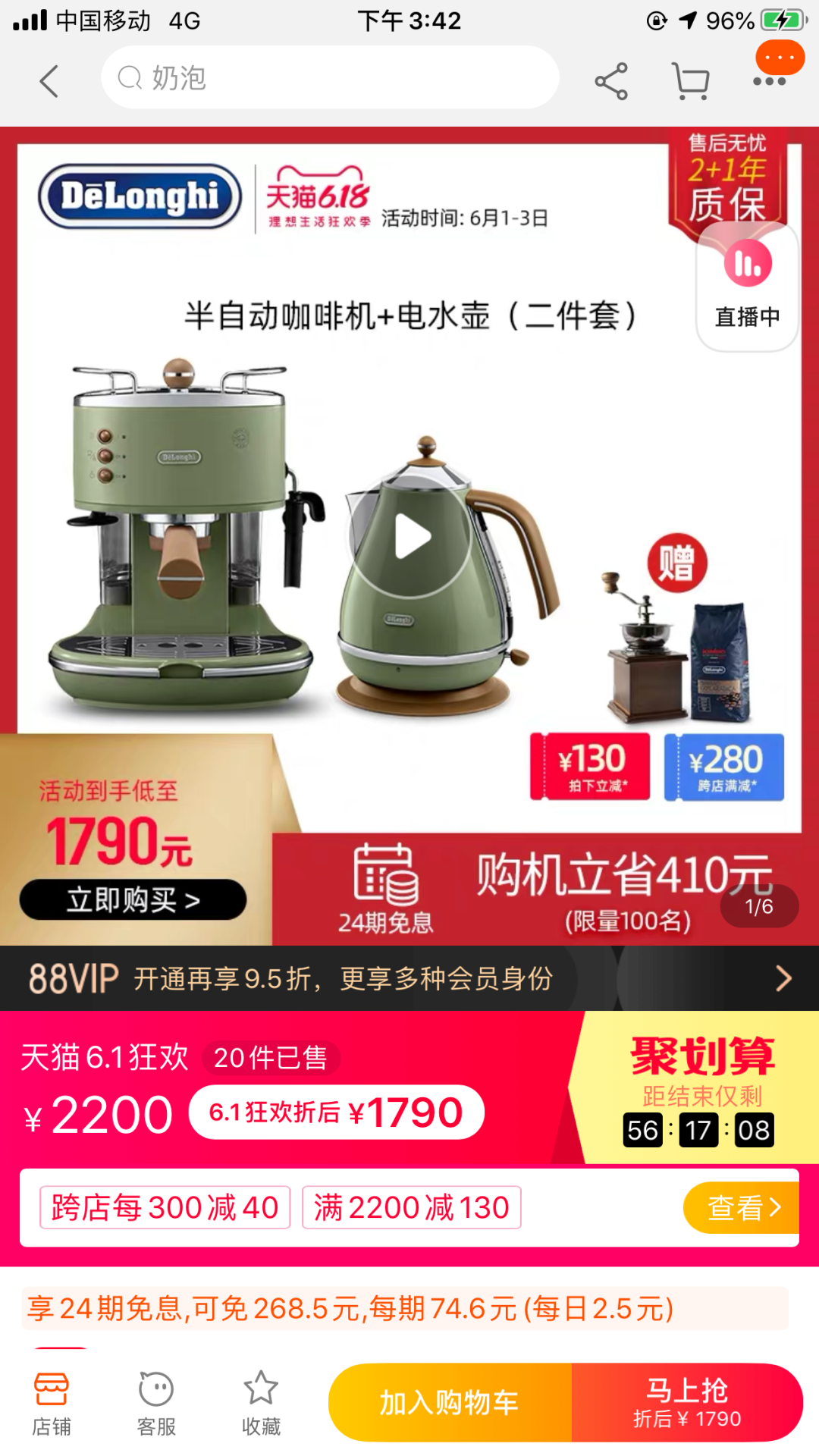Visit the 店铺 store page
Viewport: 819px width, 1456px height.
coord(52,1403)
